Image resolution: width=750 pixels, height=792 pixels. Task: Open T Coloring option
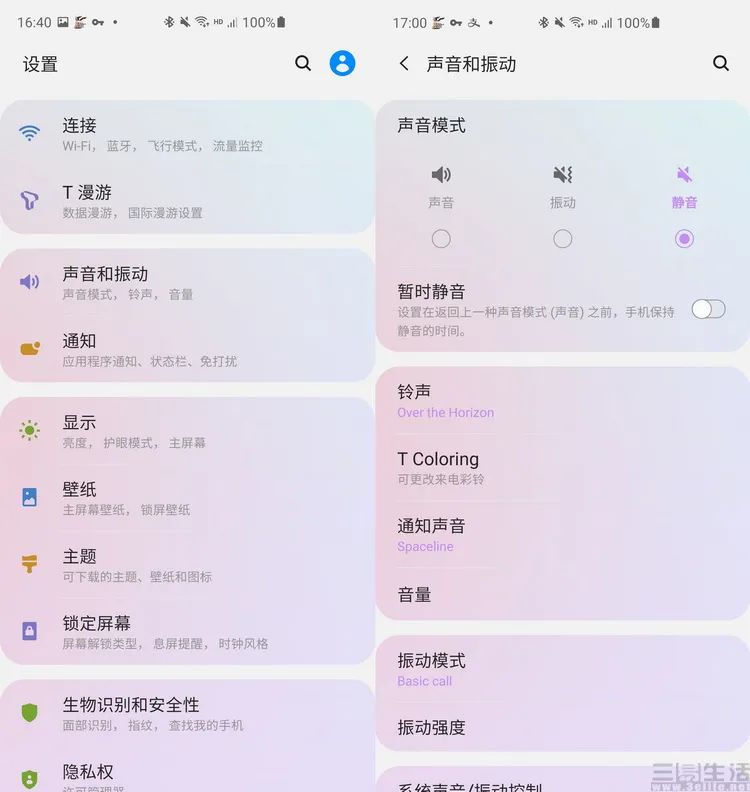coord(563,468)
